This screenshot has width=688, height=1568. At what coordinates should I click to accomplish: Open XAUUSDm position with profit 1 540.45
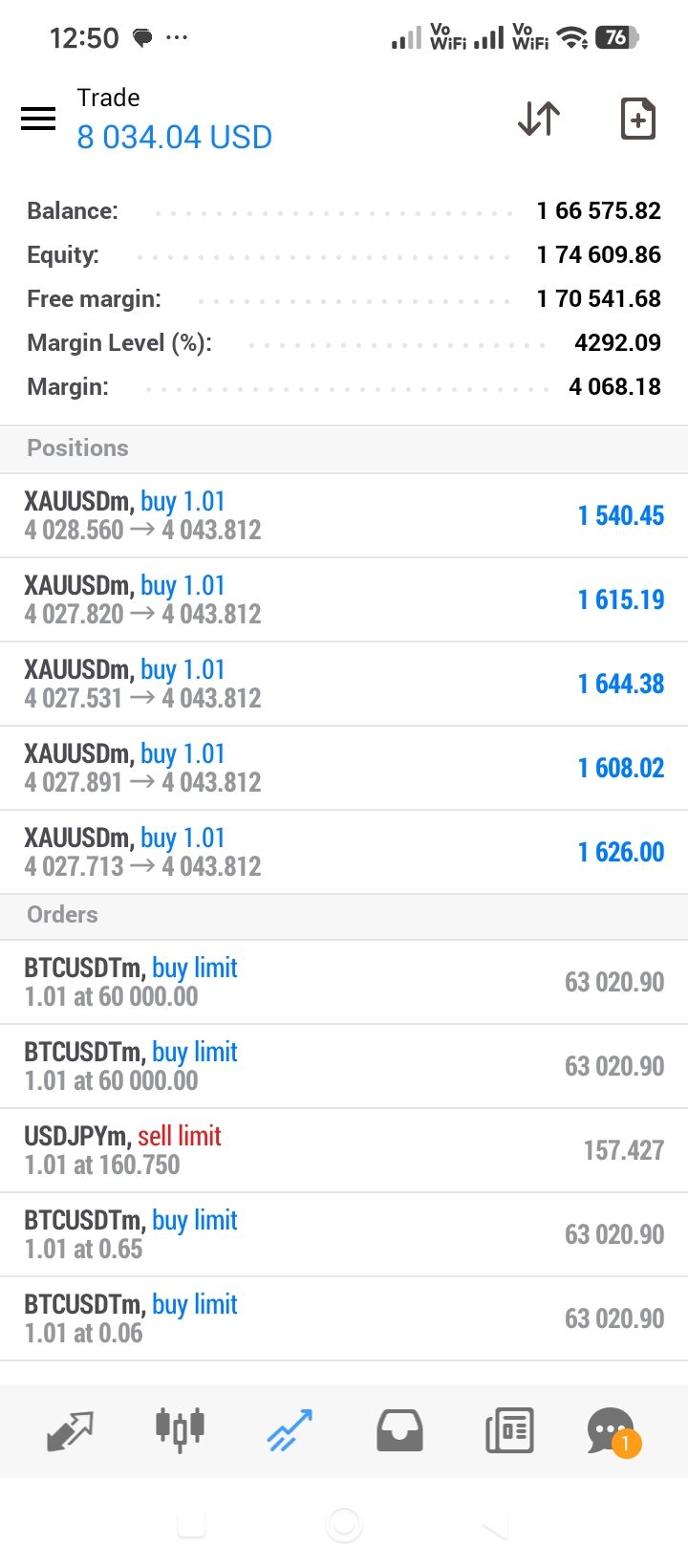(344, 516)
